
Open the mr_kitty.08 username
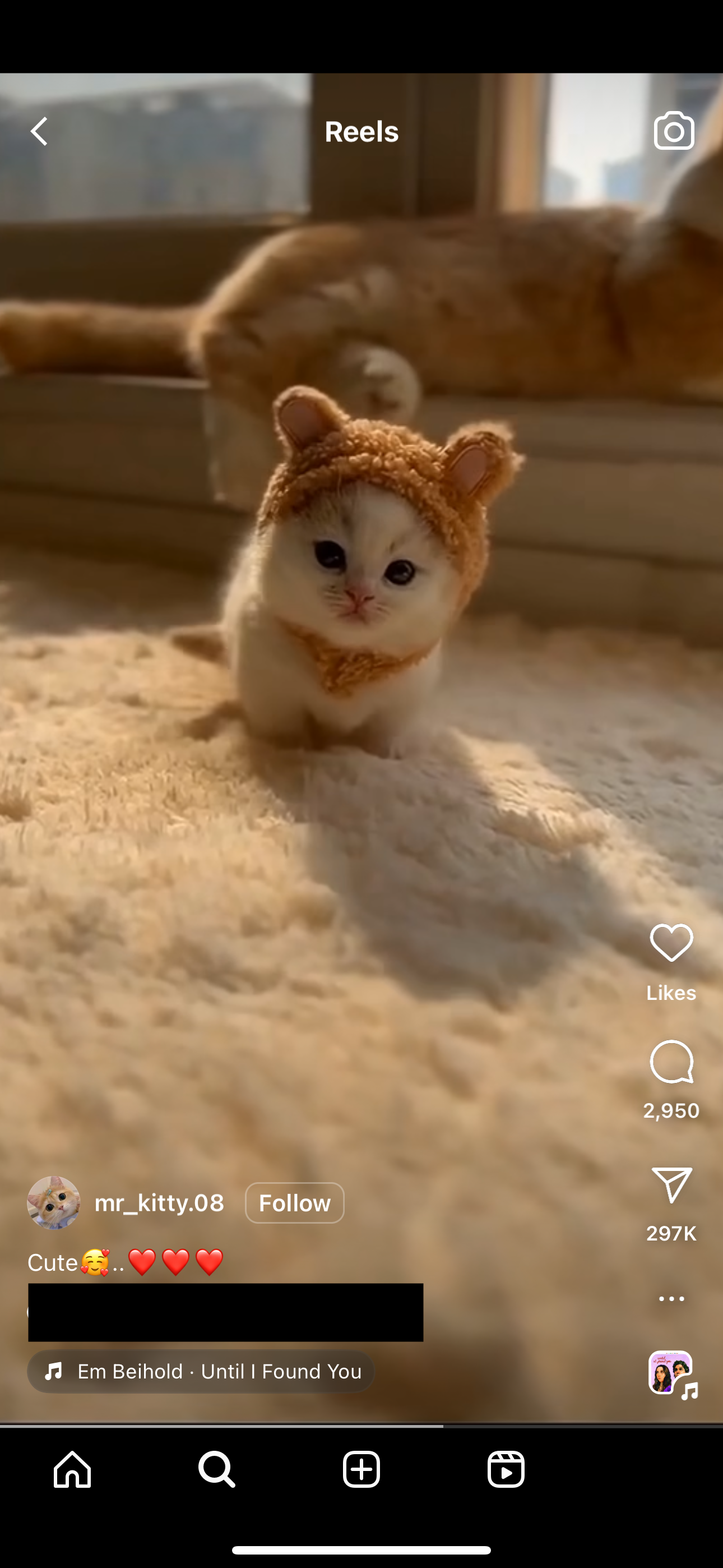[x=159, y=1203]
